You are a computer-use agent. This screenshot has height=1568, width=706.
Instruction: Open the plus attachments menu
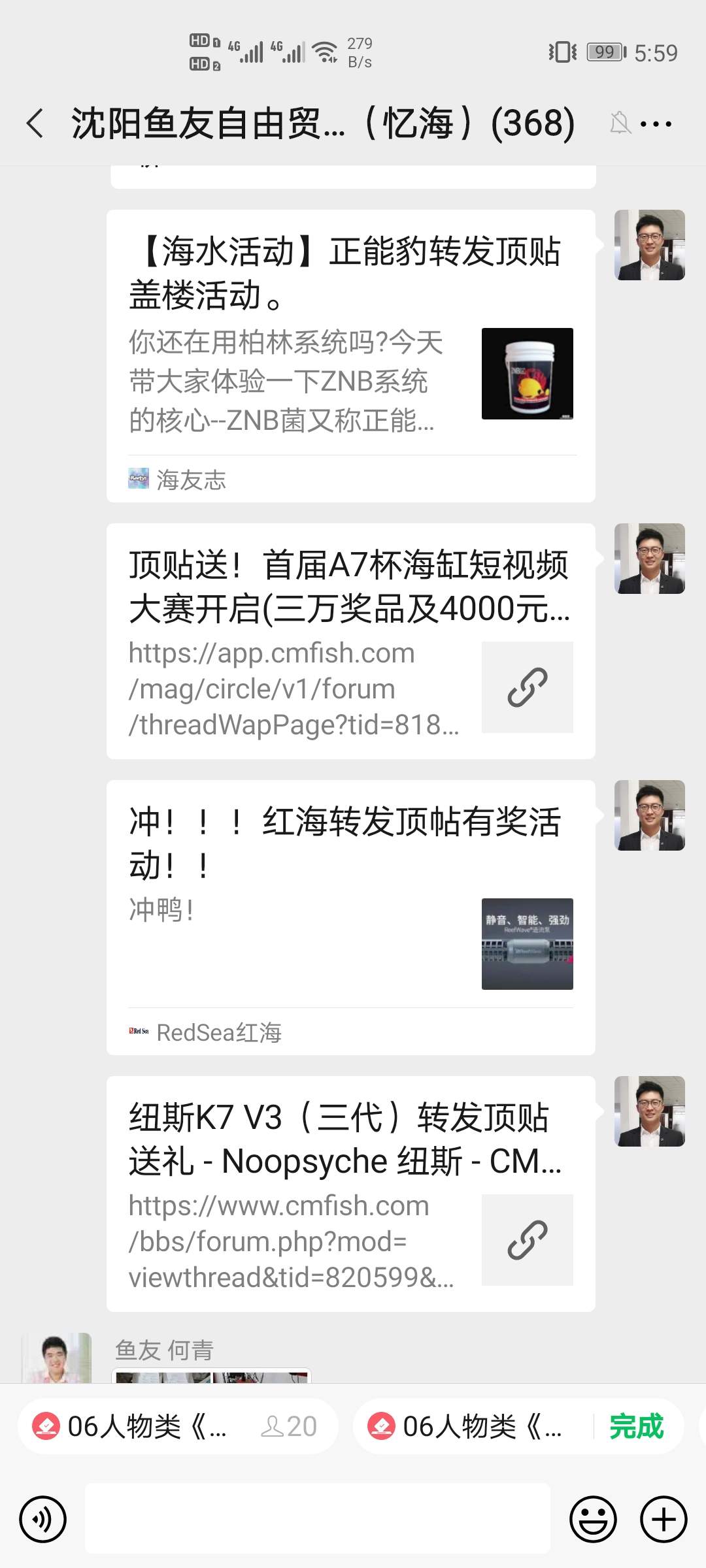pyautogui.click(x=664, y=1519)
